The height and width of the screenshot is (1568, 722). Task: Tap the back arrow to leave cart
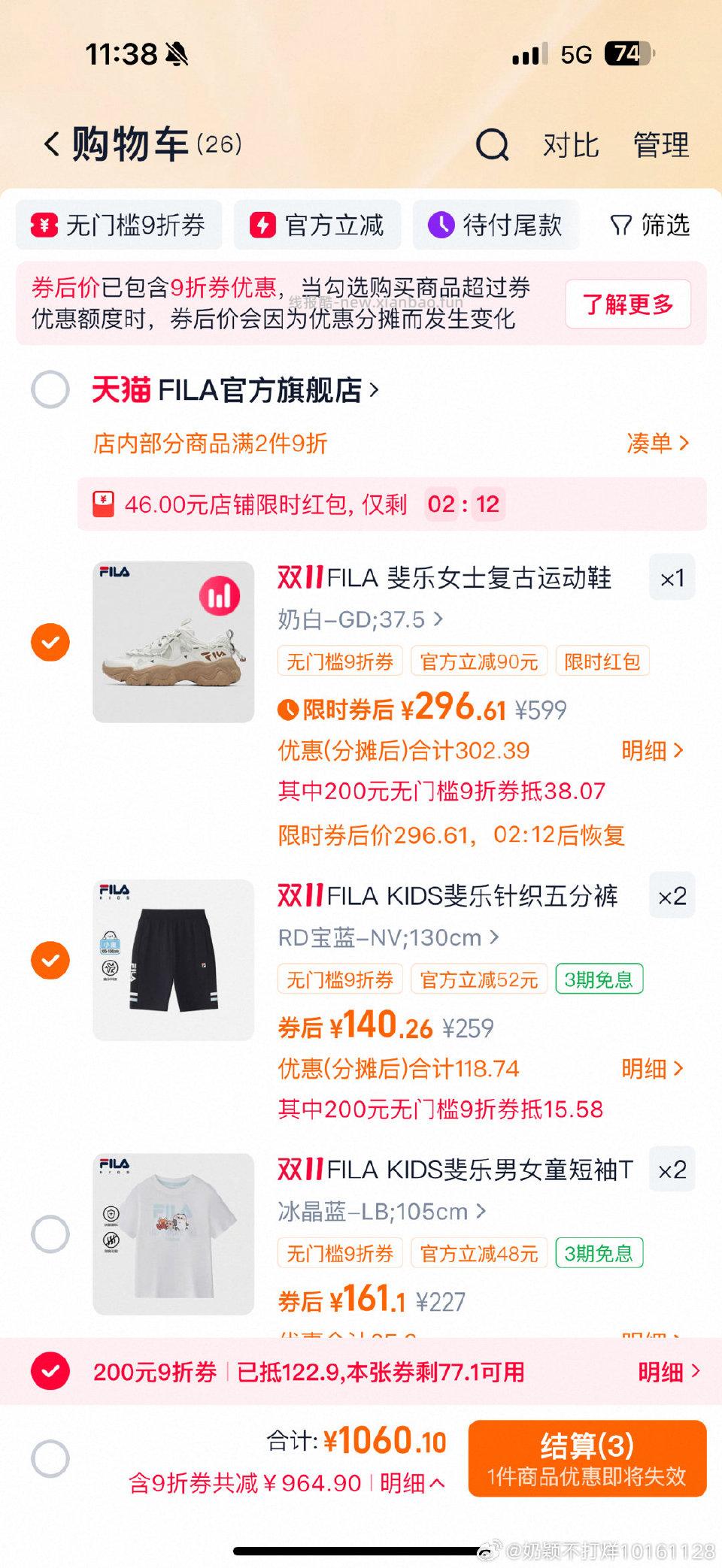[51, 144]
